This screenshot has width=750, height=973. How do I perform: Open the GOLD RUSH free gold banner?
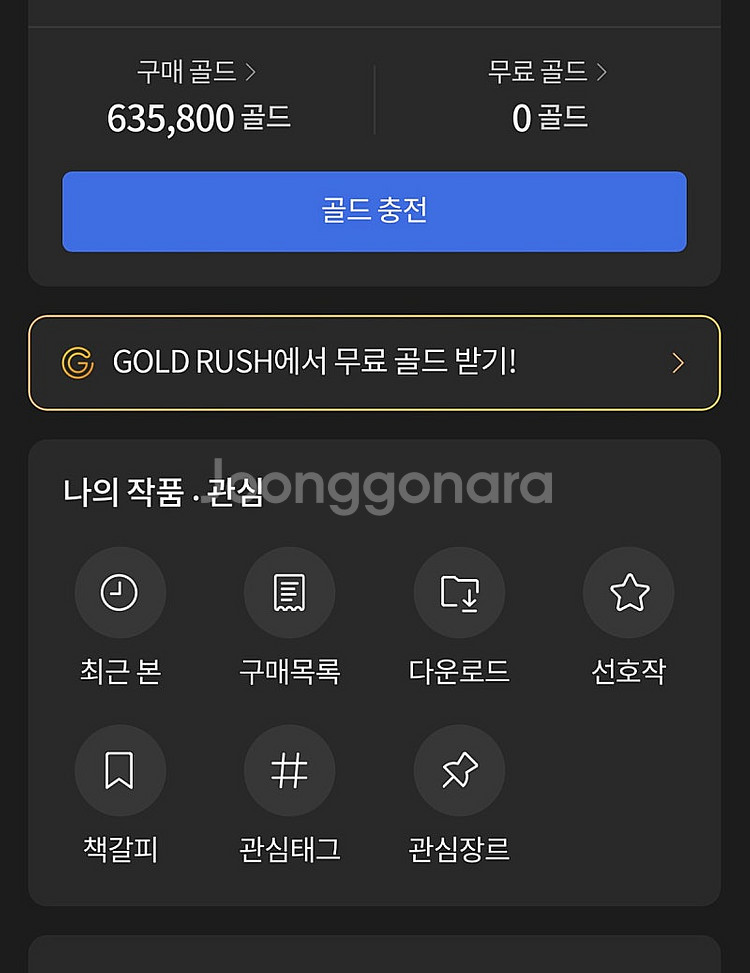(374, 362)
